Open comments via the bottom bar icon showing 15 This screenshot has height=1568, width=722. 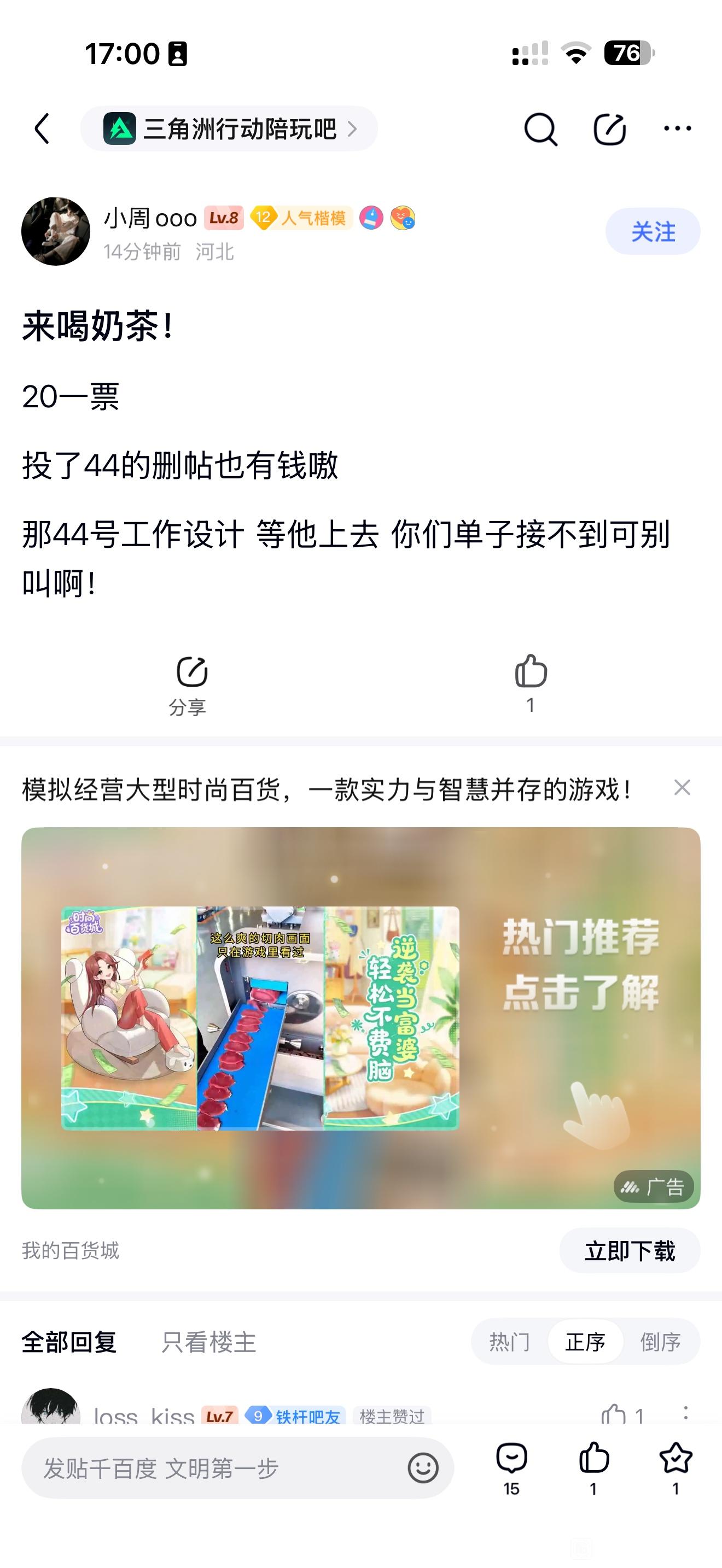click(x=511, y=1467)
